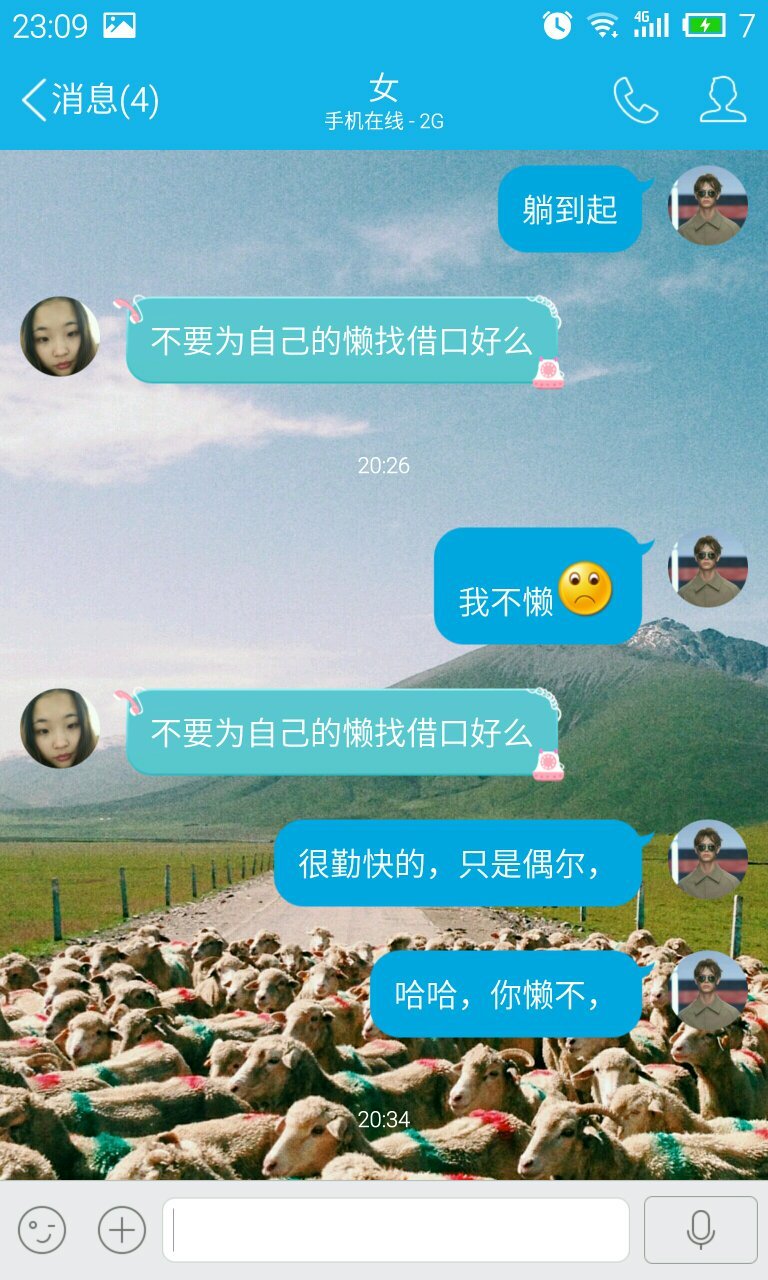This screenshot has width=768, height=1280.
Task: Start a voice call with this contact
Action: 635,101
